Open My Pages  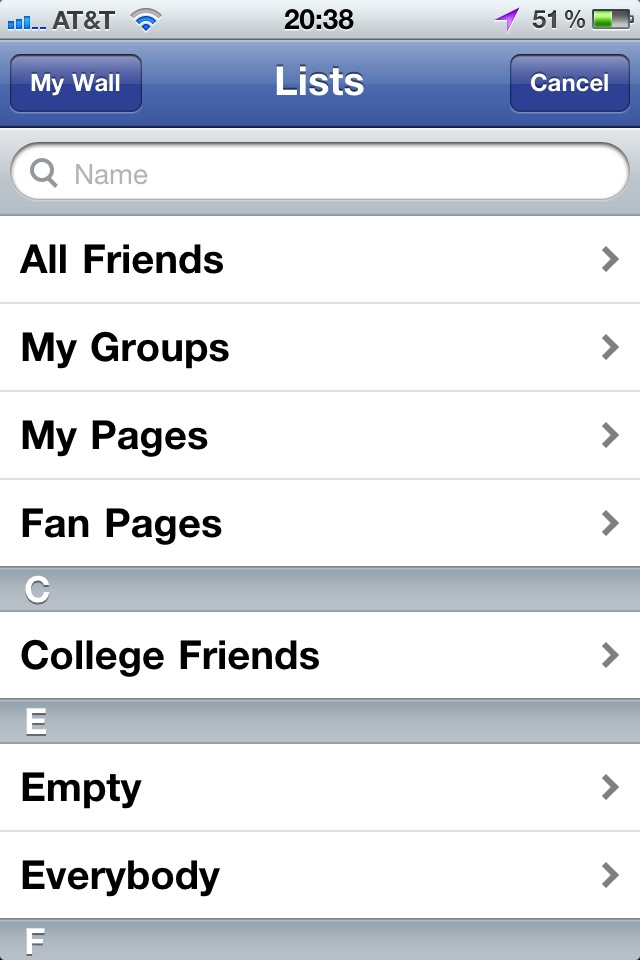pyautogui.click(x=320, y=436)
